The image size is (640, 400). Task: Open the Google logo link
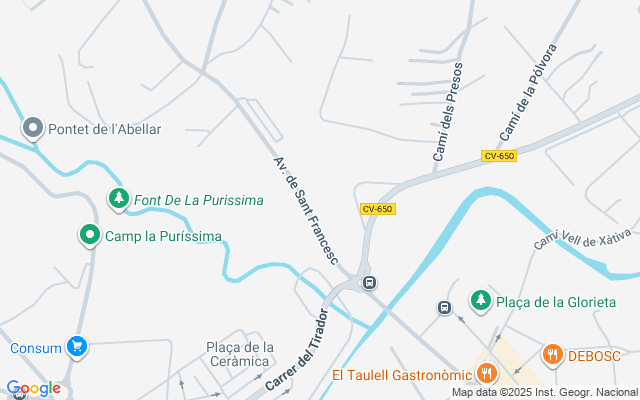33,388
